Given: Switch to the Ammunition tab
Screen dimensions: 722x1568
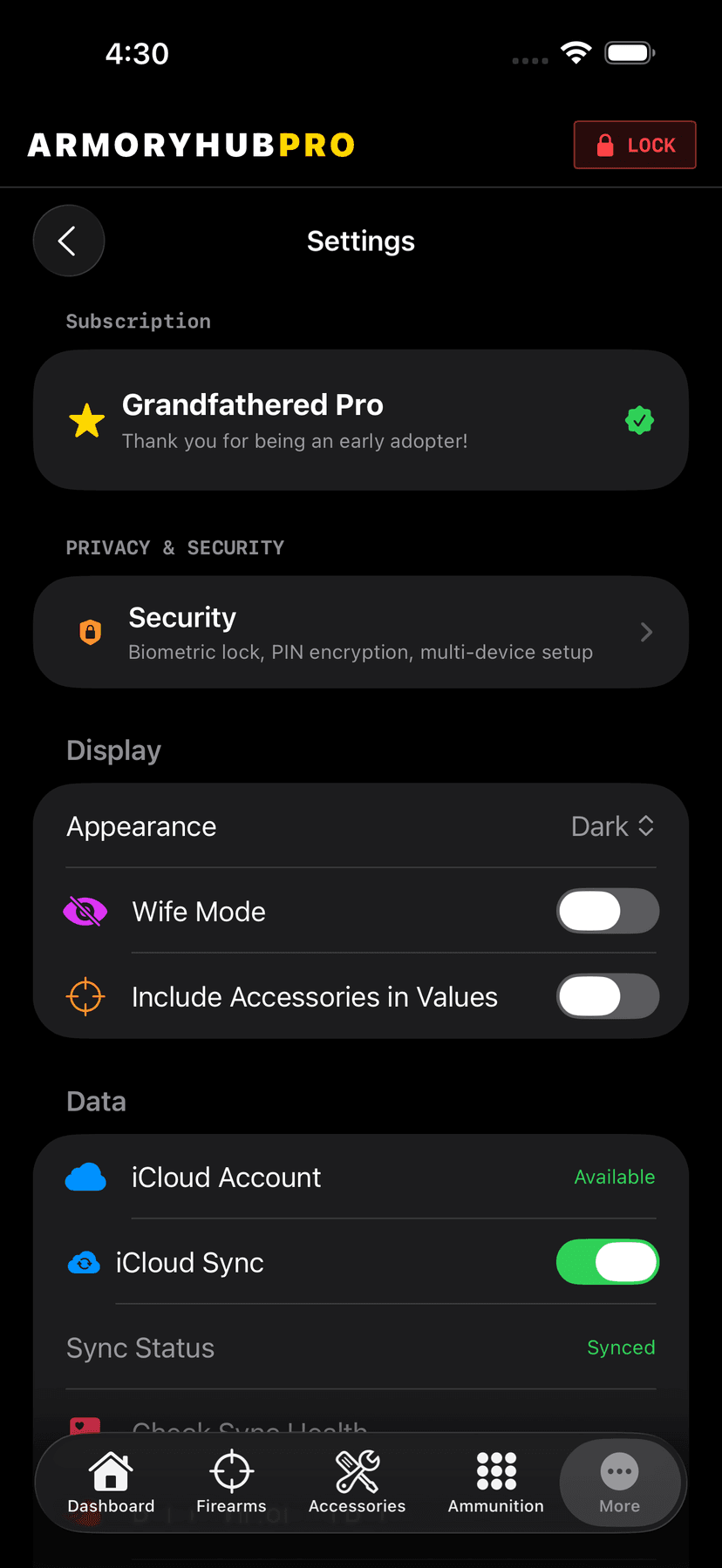Looking at the screenshot, I should coord(495,1483).
